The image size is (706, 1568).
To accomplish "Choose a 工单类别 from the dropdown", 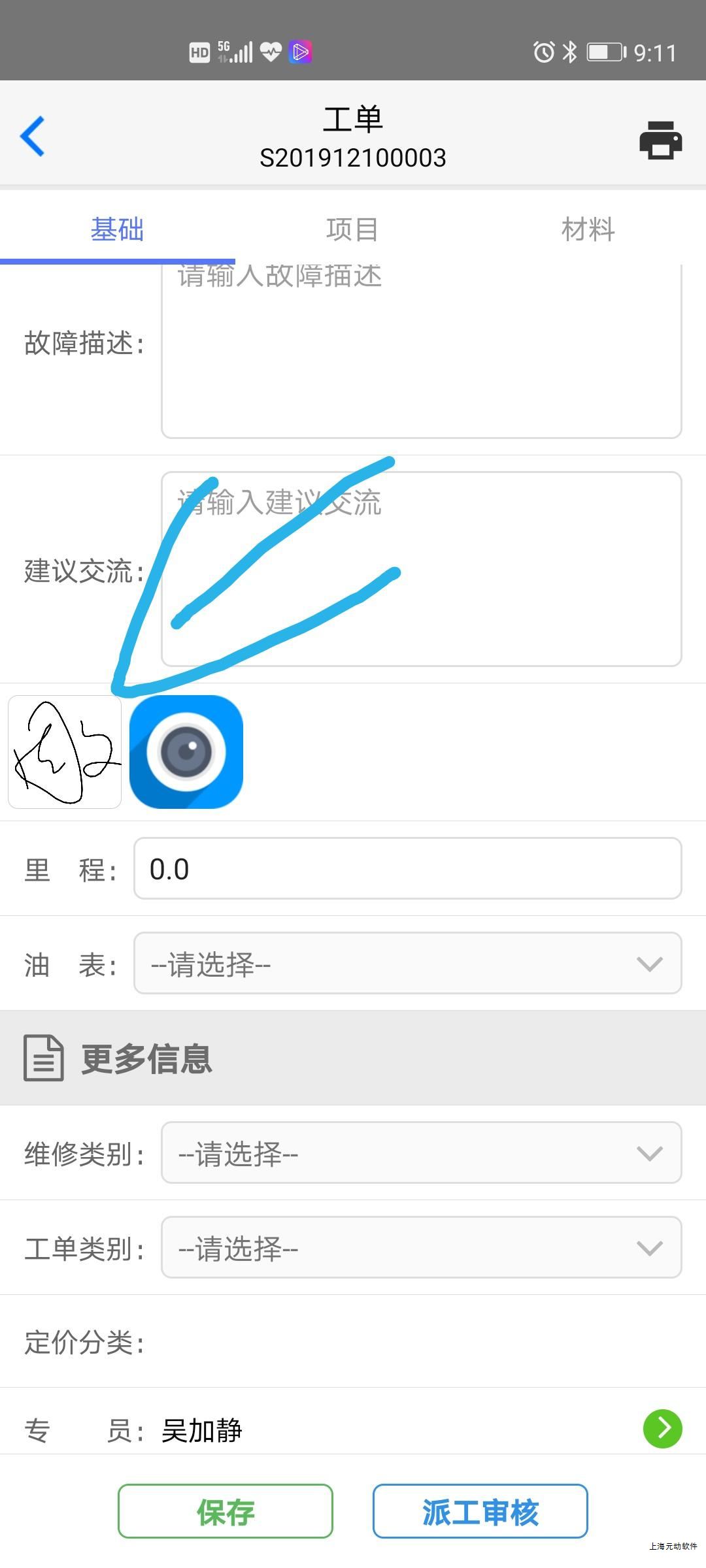I will coord(421,1247).
